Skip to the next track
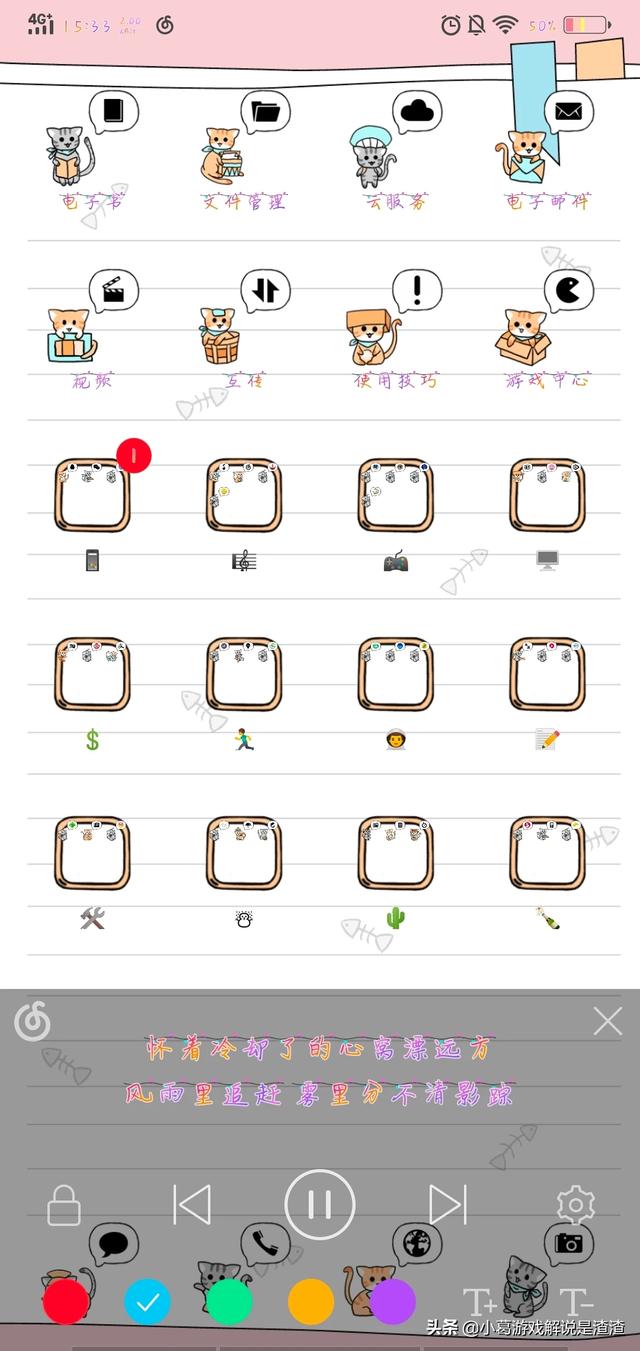This screenshot has height=1351, width=640. (448, 1205)
